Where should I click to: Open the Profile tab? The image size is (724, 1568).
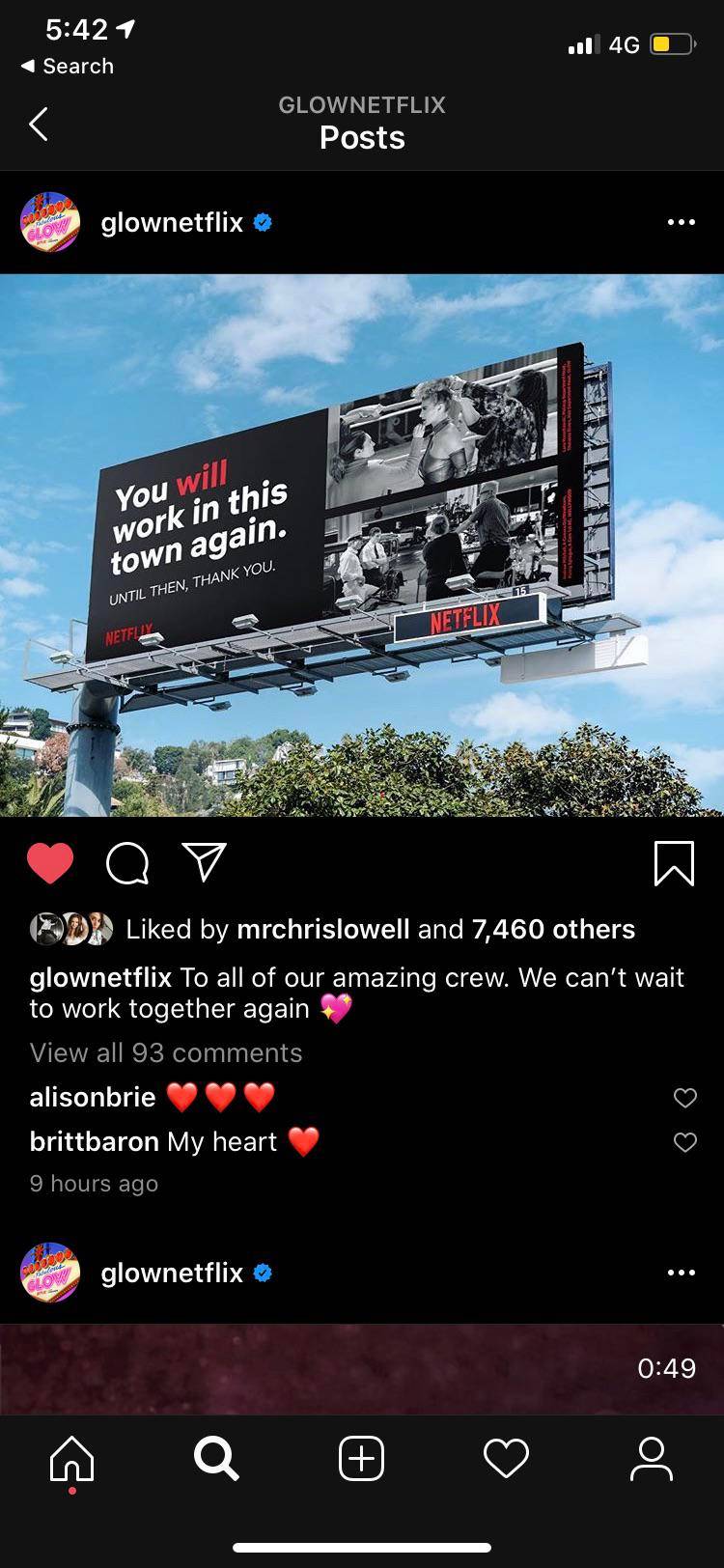(651, 1458)
